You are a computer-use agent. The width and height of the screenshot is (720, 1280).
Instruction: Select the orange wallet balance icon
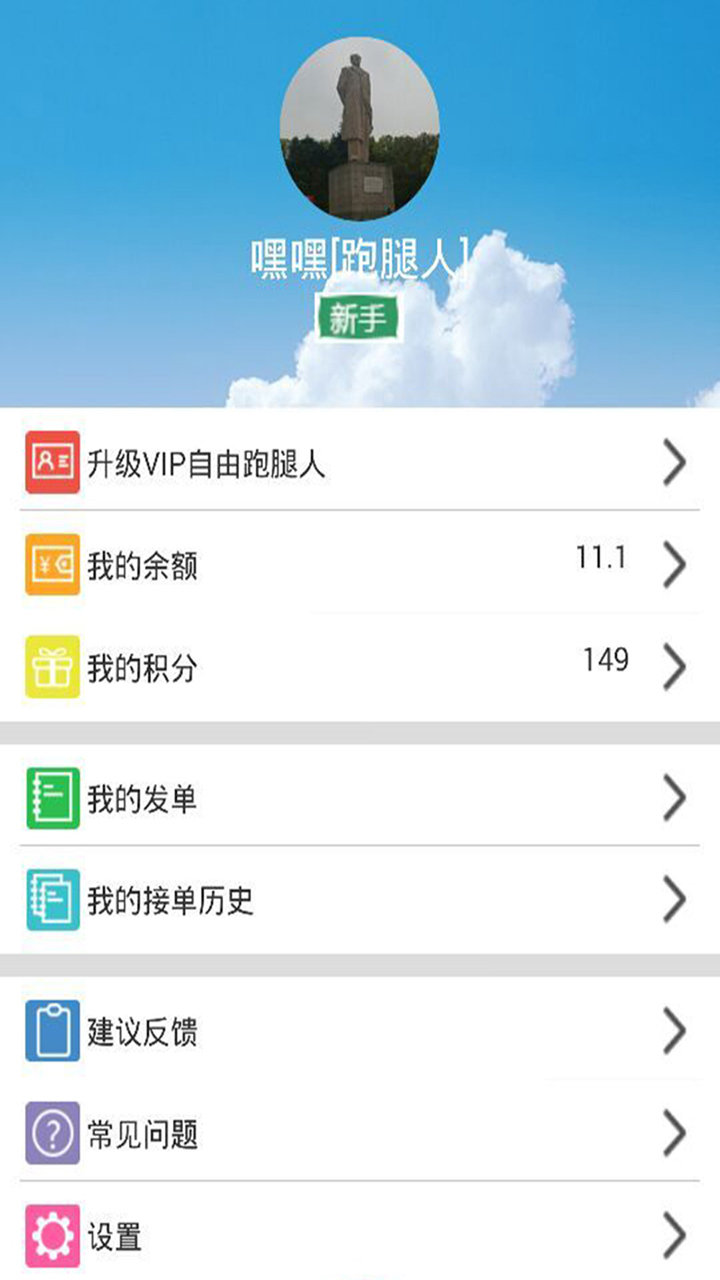49,563
